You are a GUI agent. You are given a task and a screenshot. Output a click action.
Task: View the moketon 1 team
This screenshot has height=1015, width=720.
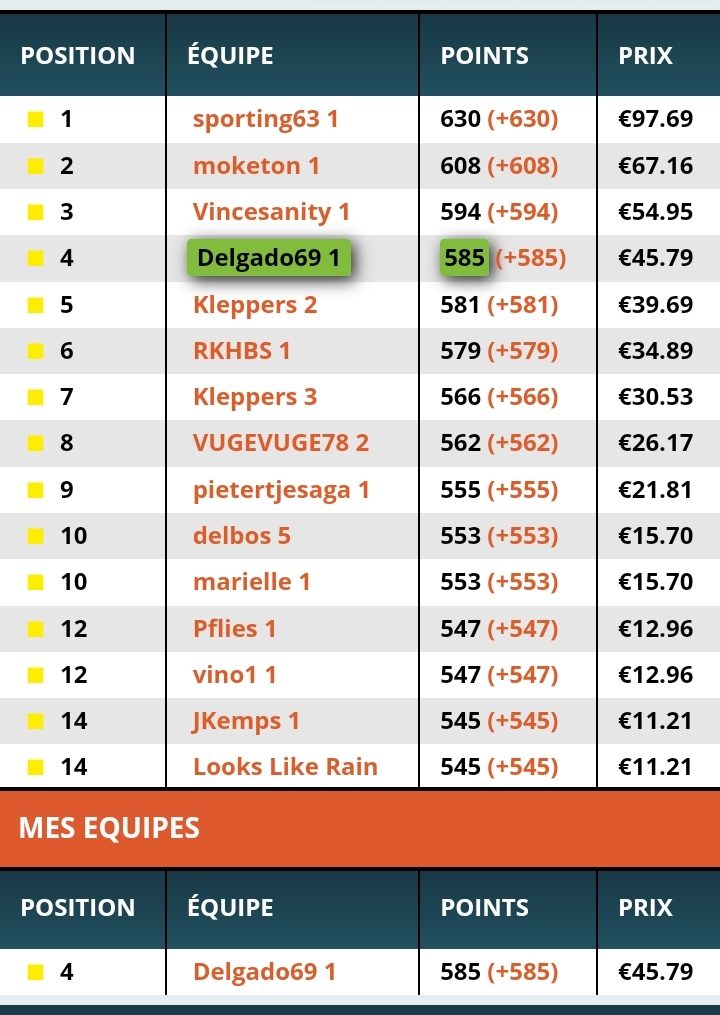point(256,166)
